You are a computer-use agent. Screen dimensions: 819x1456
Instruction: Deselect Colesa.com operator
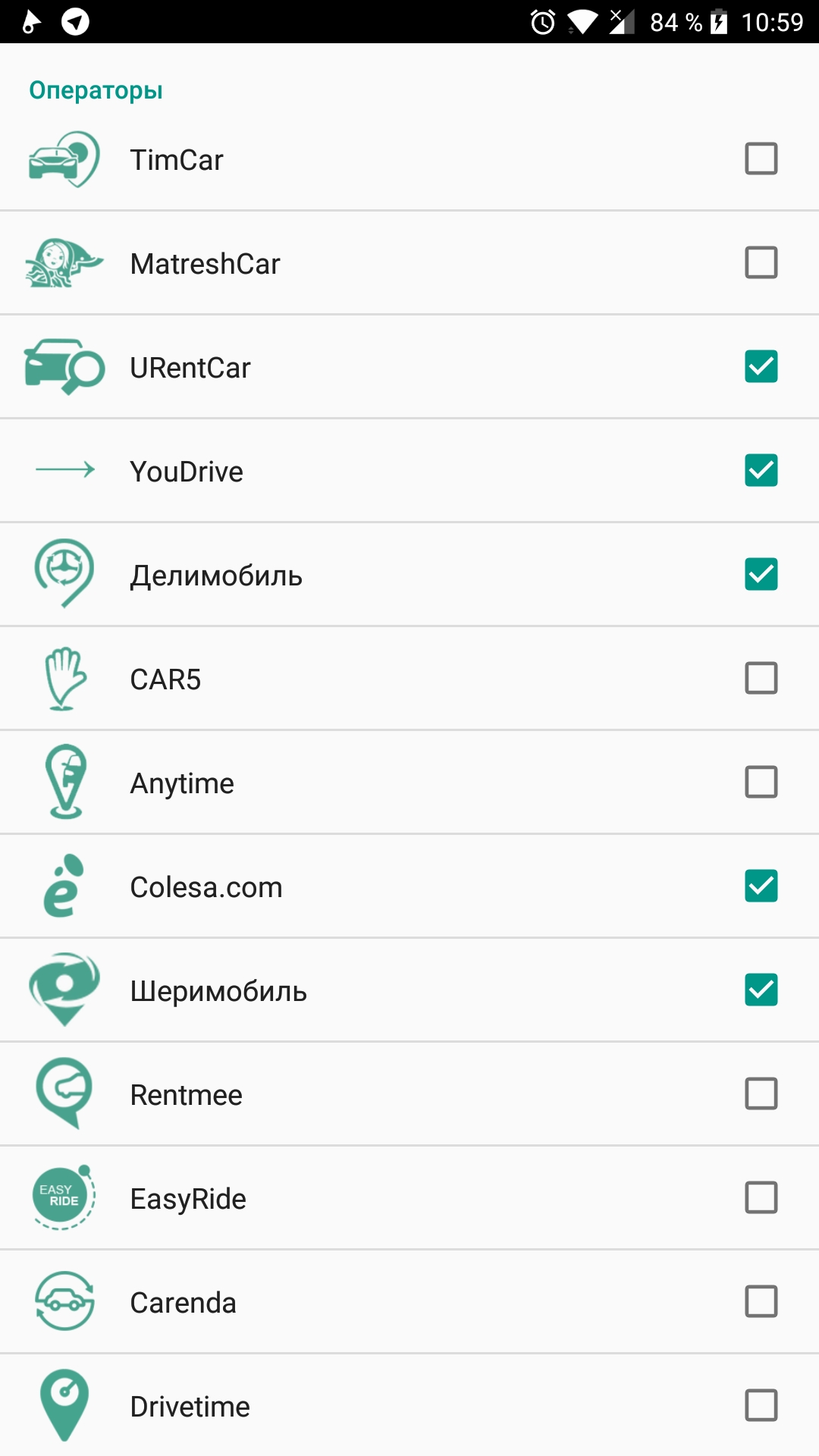(x=761, y=886)
